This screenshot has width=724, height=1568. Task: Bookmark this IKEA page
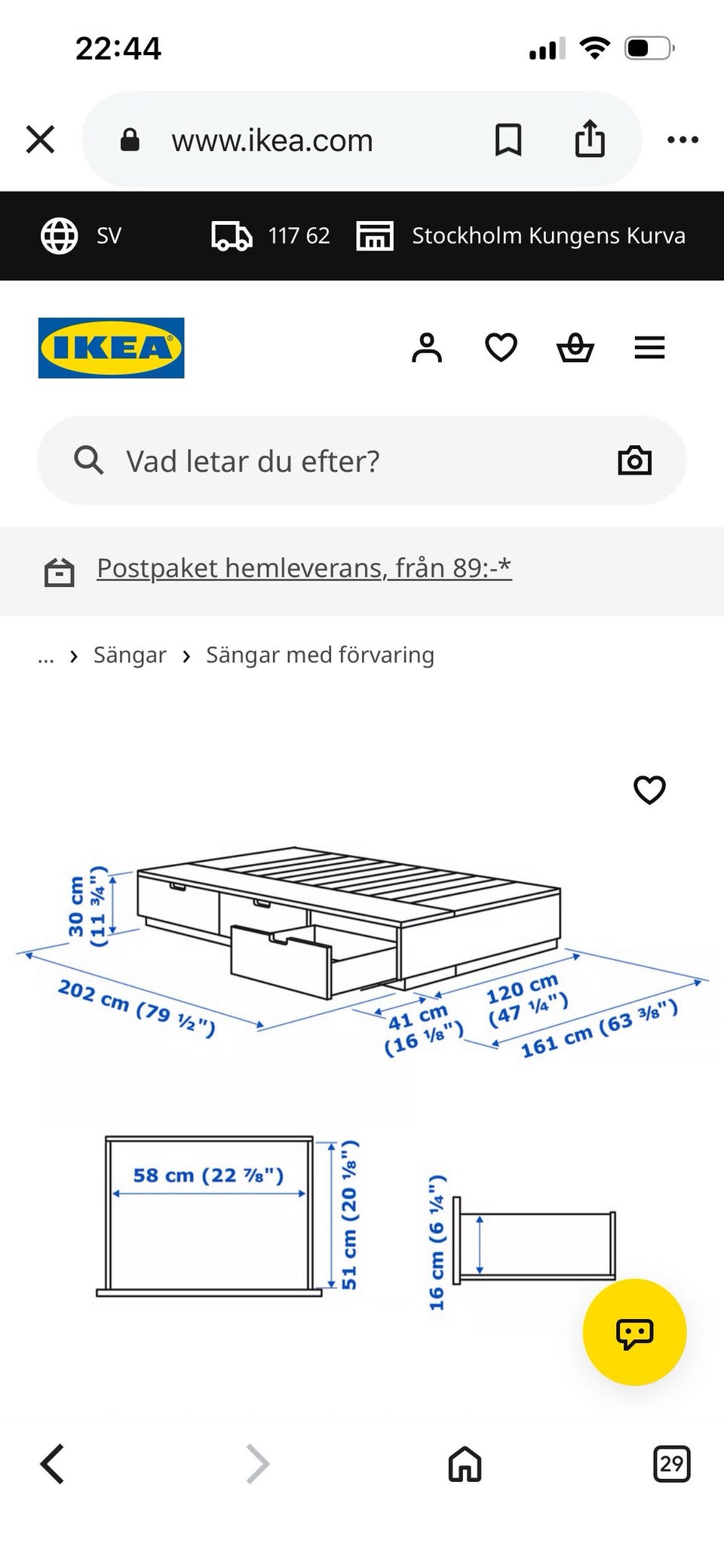coord(508,140)
